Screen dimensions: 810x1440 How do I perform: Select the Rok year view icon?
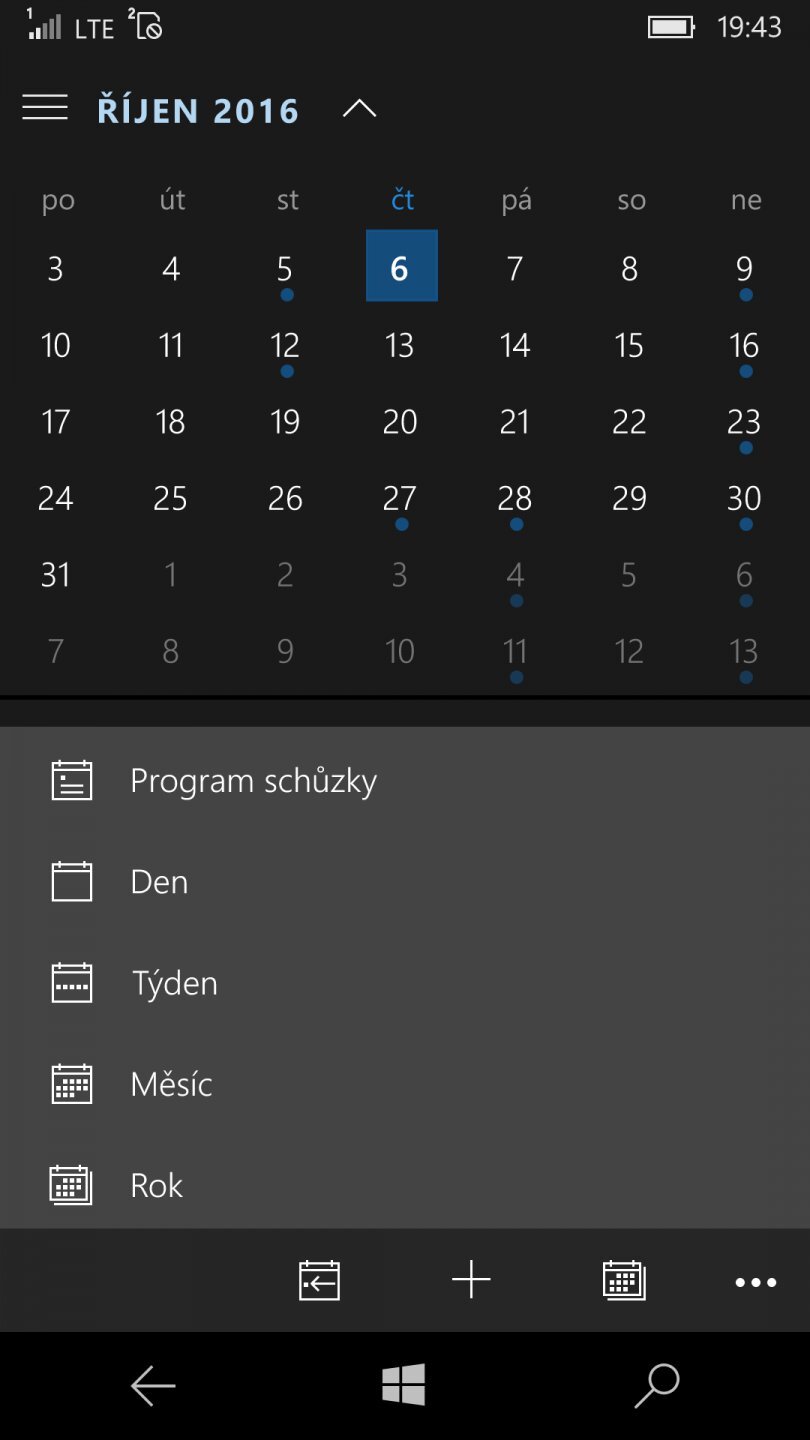click(70, 1185)
